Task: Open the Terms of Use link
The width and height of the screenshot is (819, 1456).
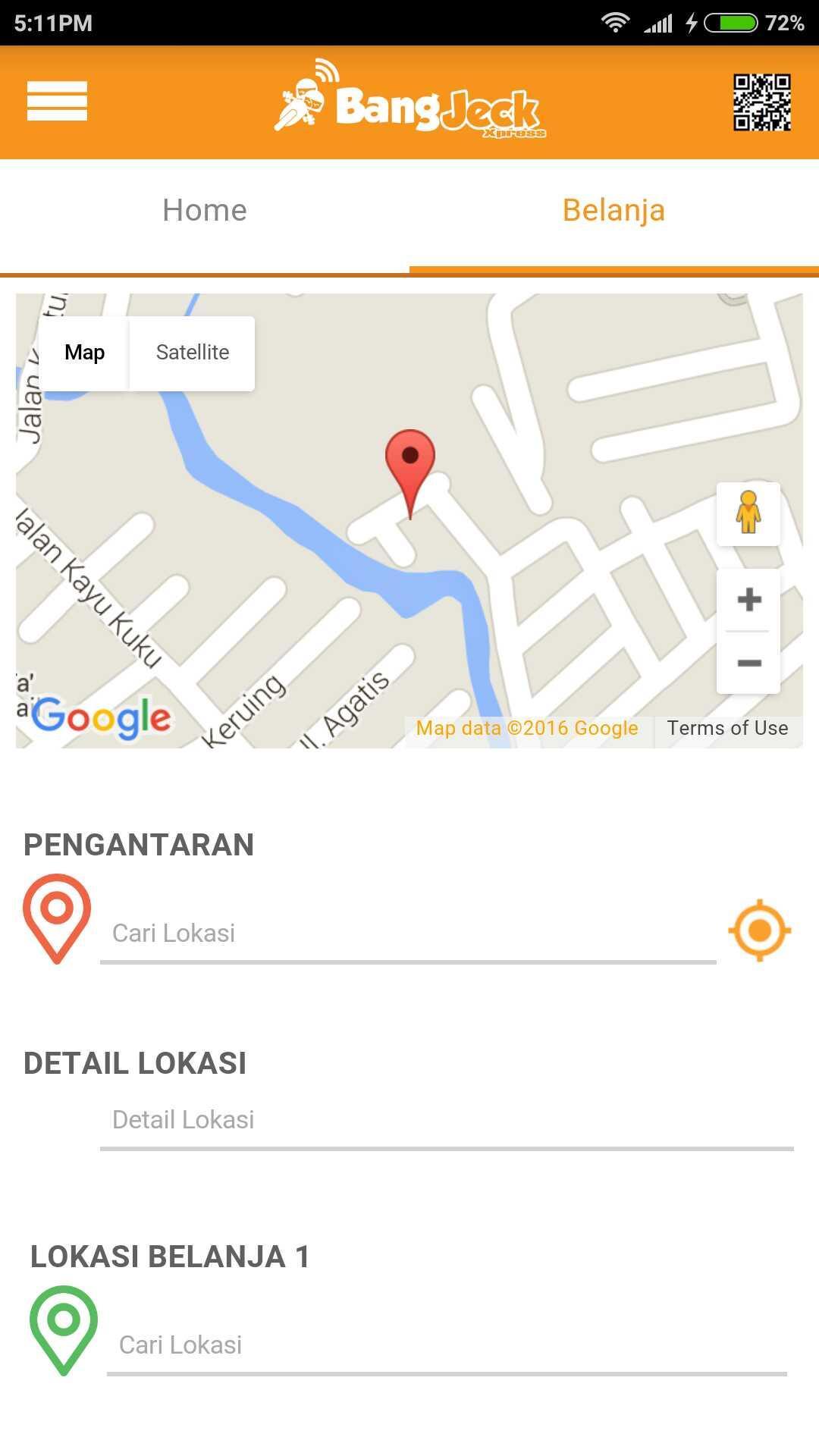Action: click(727, 728)
